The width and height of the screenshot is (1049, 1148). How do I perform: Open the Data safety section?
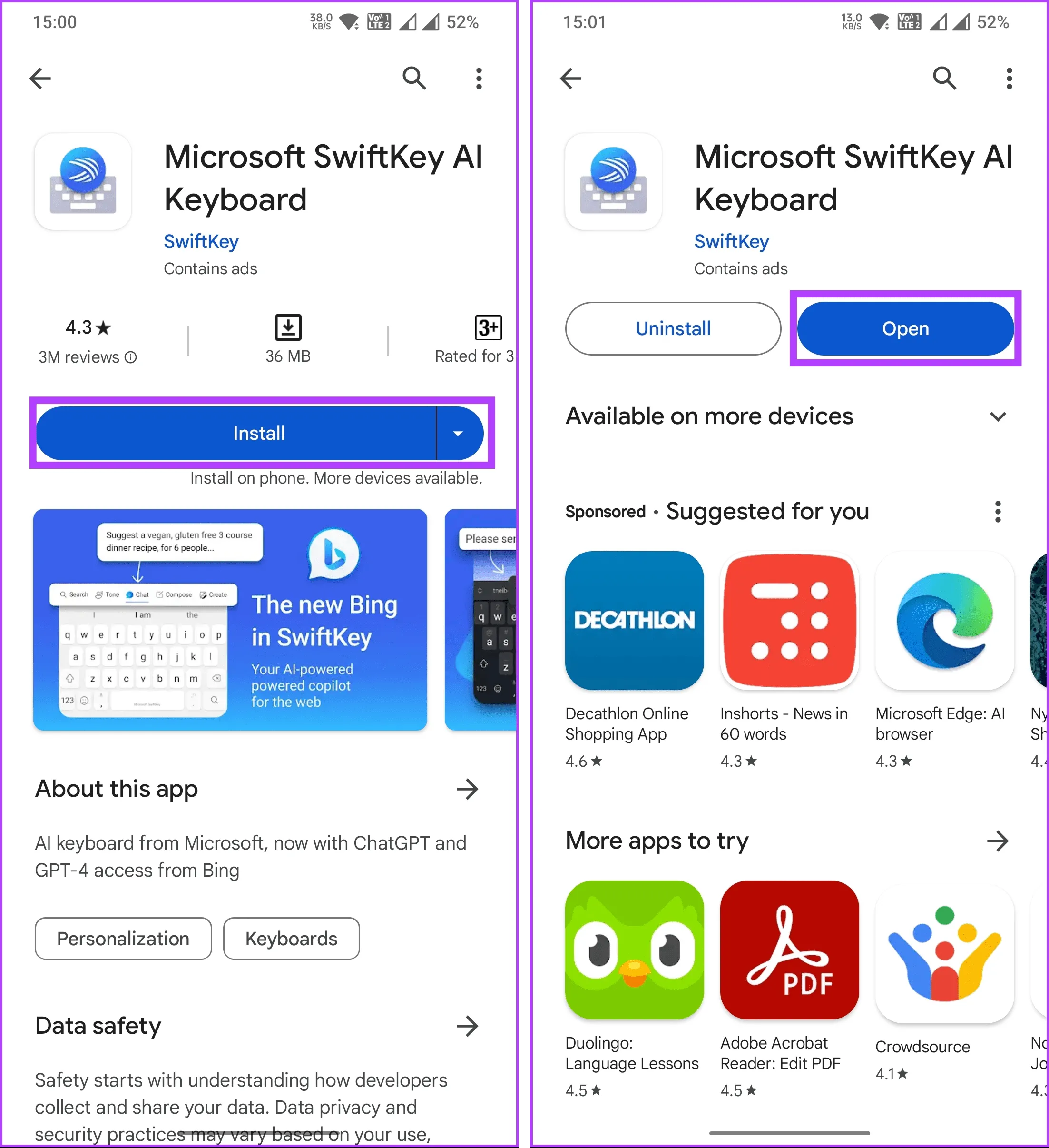point(467,1026)
